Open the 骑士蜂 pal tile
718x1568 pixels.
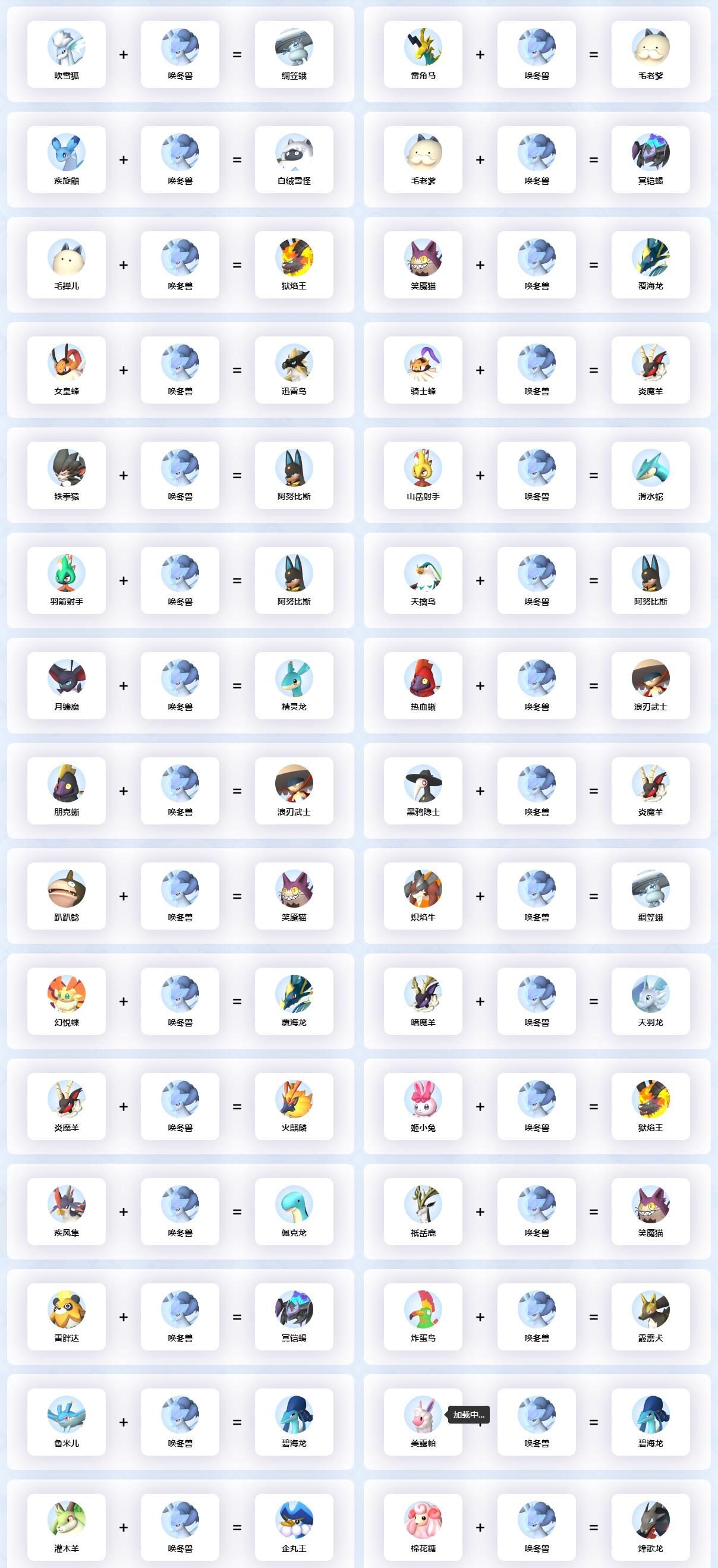[423, 370]
